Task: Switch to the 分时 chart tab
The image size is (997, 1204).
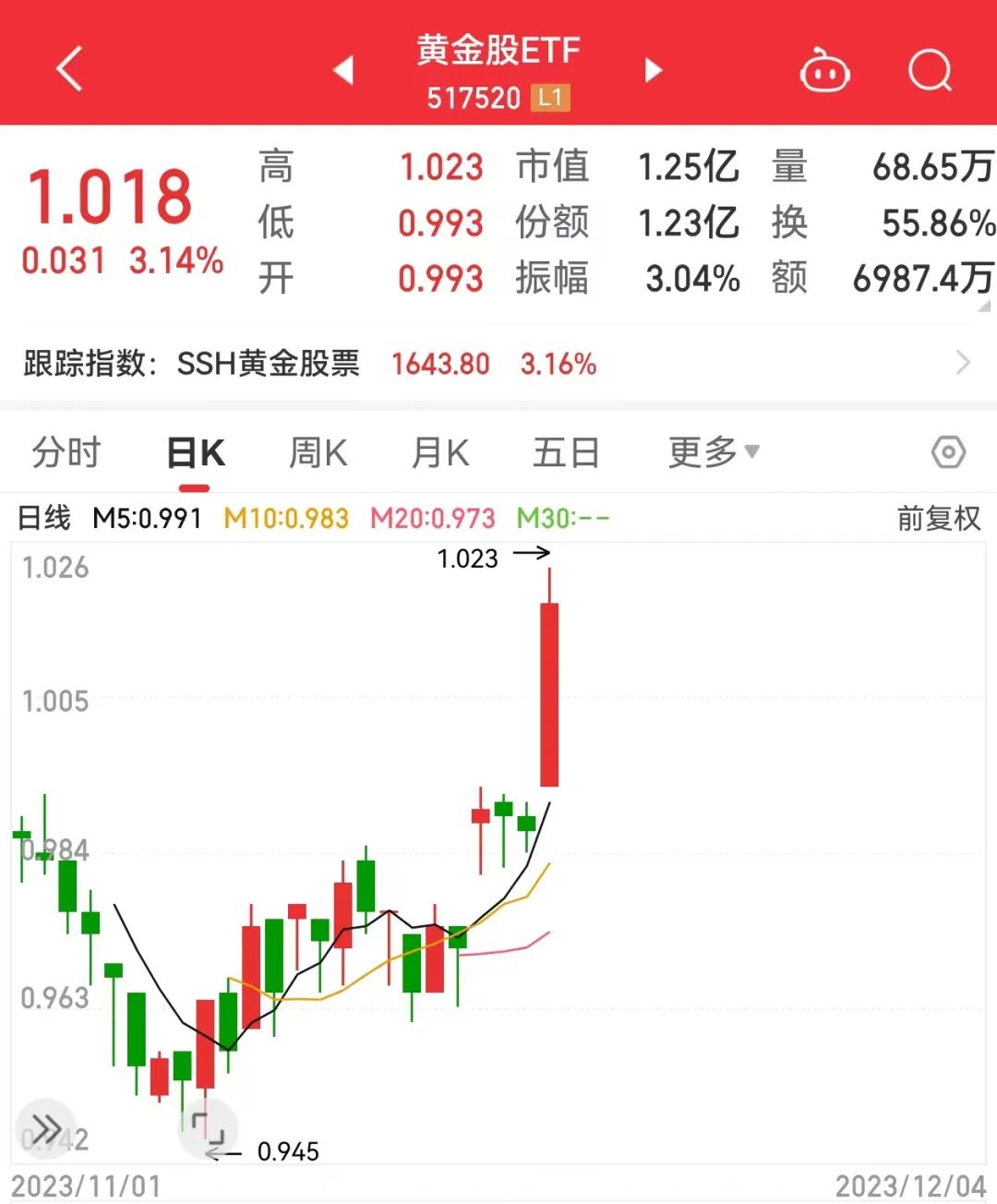Action: tap(66, 453)
